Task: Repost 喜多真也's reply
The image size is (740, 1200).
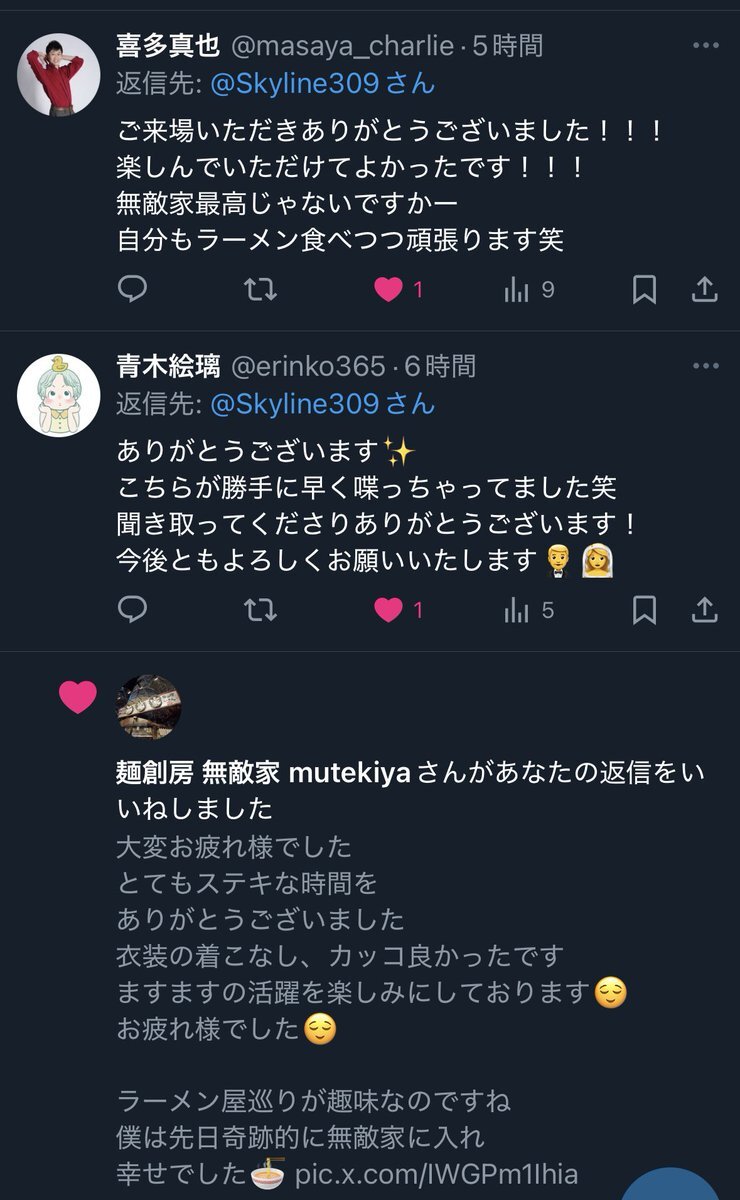Action: (x=261, y=290)
